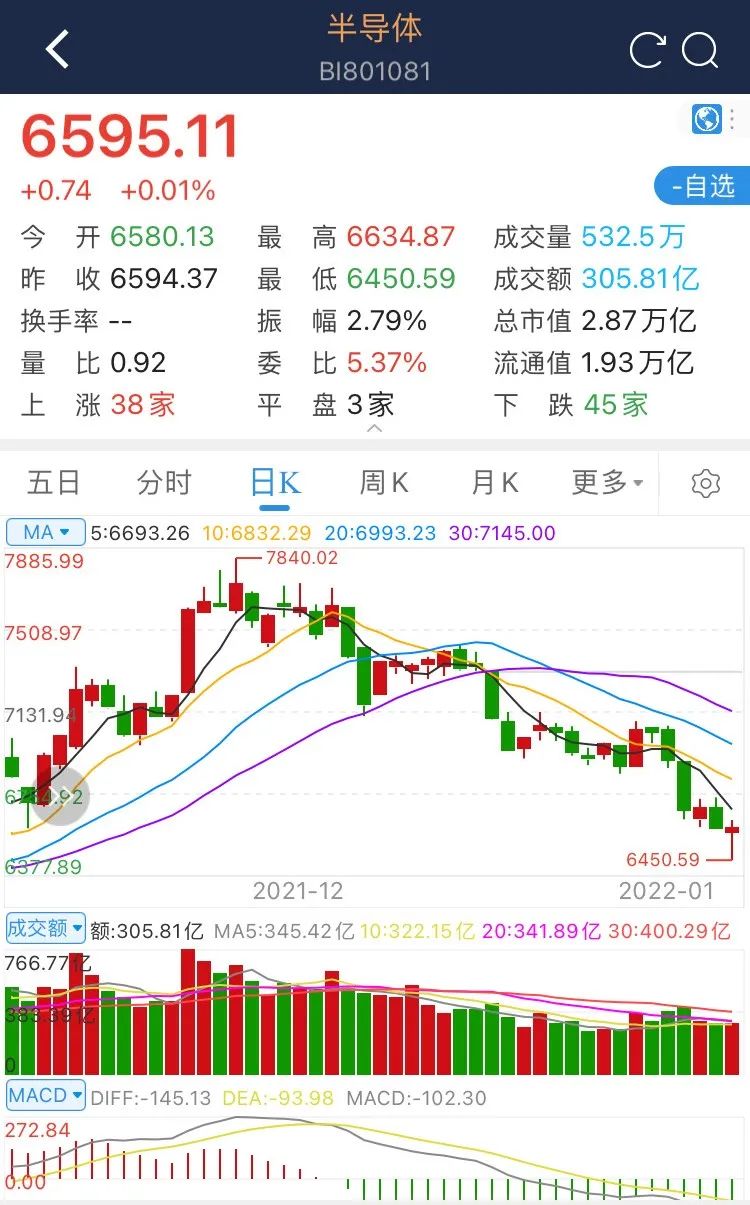Select the 日K tab
Viewport: 750px width, 1205px height.
(275, 483)
